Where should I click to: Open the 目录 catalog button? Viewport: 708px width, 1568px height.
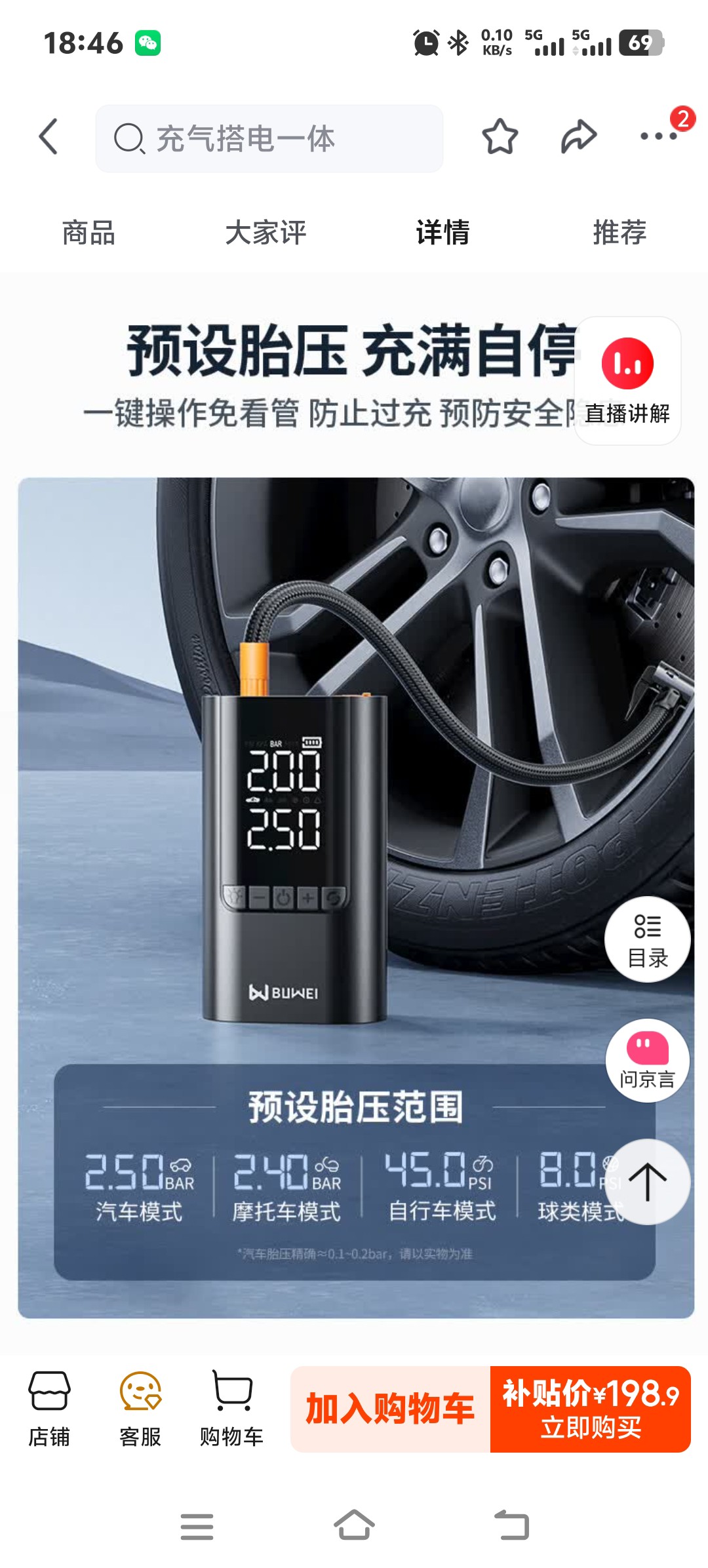tap(647, 939)
